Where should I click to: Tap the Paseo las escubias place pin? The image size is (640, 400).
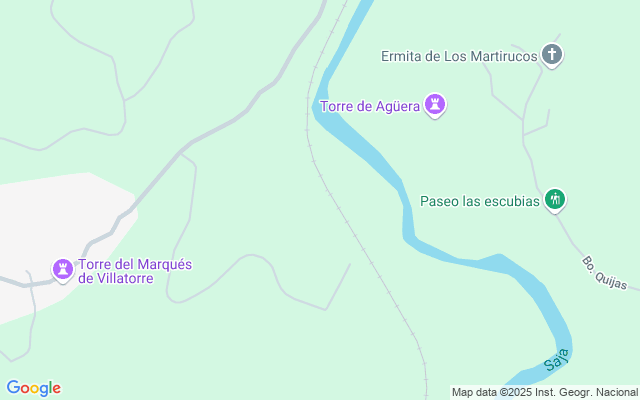pos(555,199)
